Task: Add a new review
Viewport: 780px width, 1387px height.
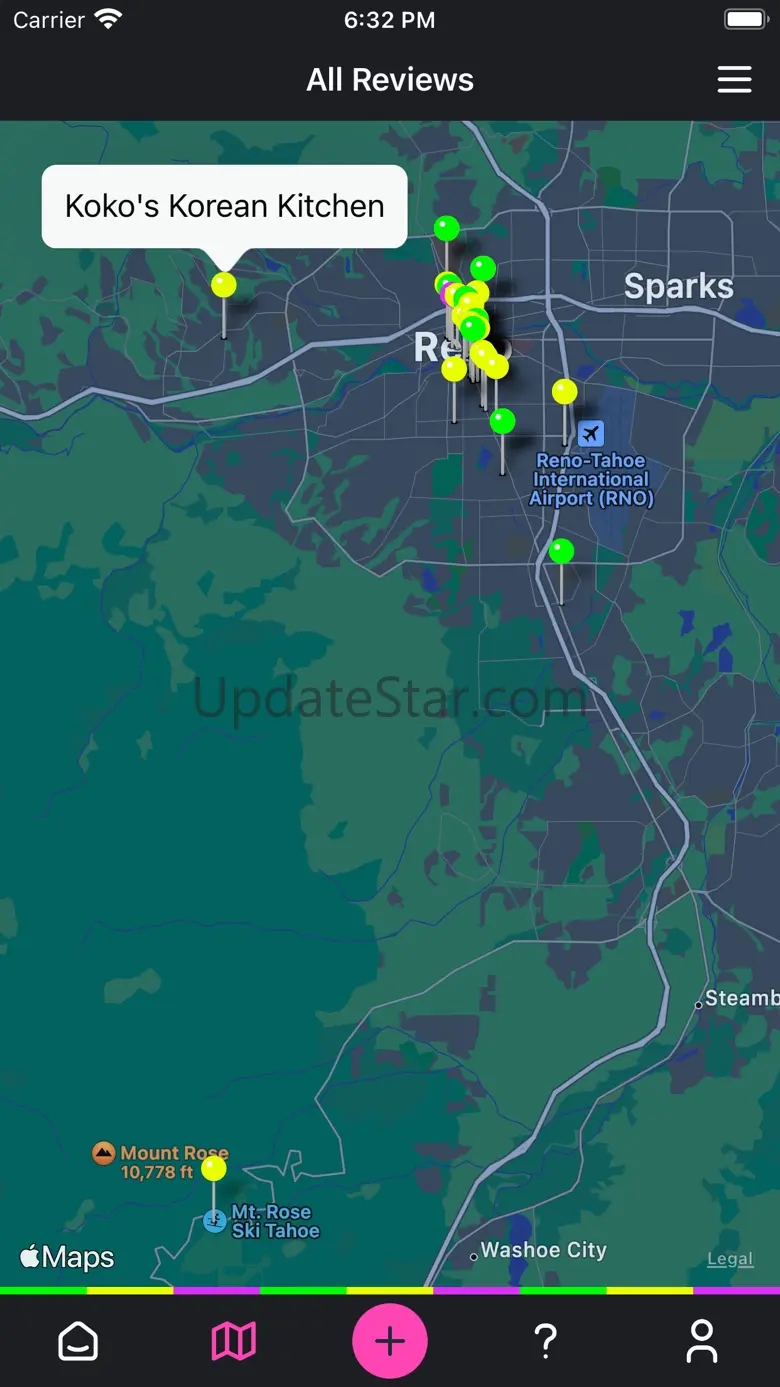Action: (x=390, y=1341)
